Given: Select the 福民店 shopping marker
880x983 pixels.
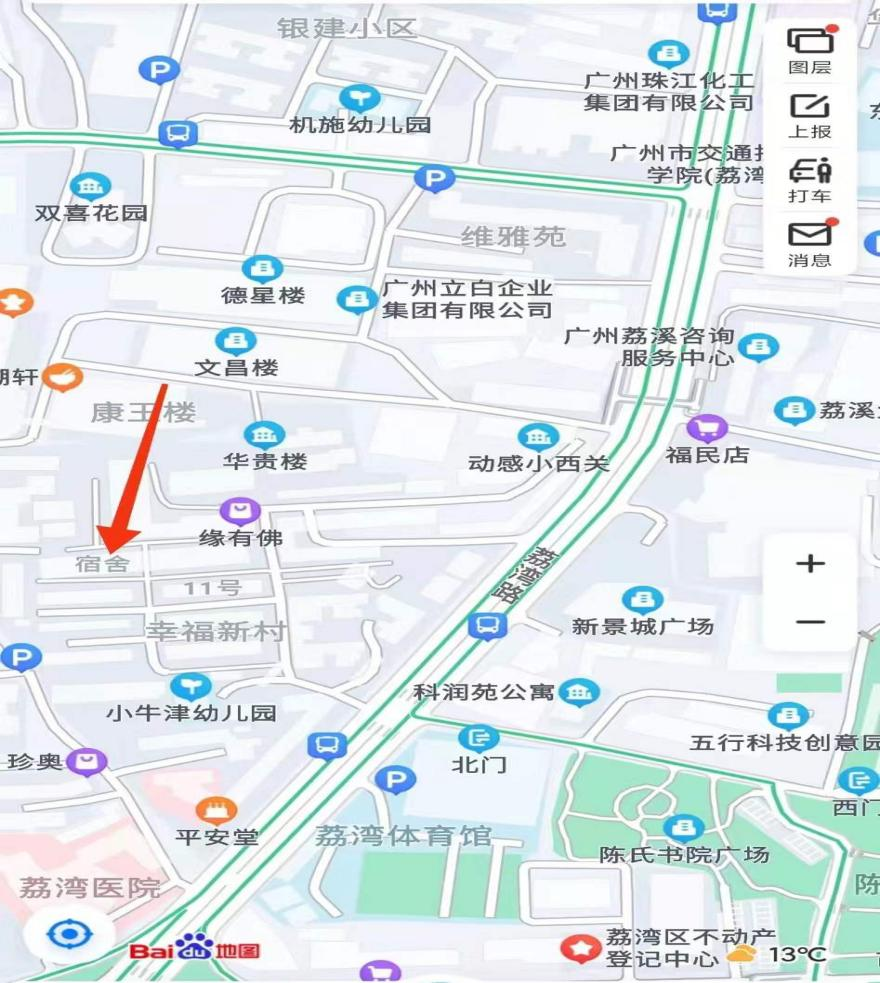Looking at the screenshot, I should (708, 430).
